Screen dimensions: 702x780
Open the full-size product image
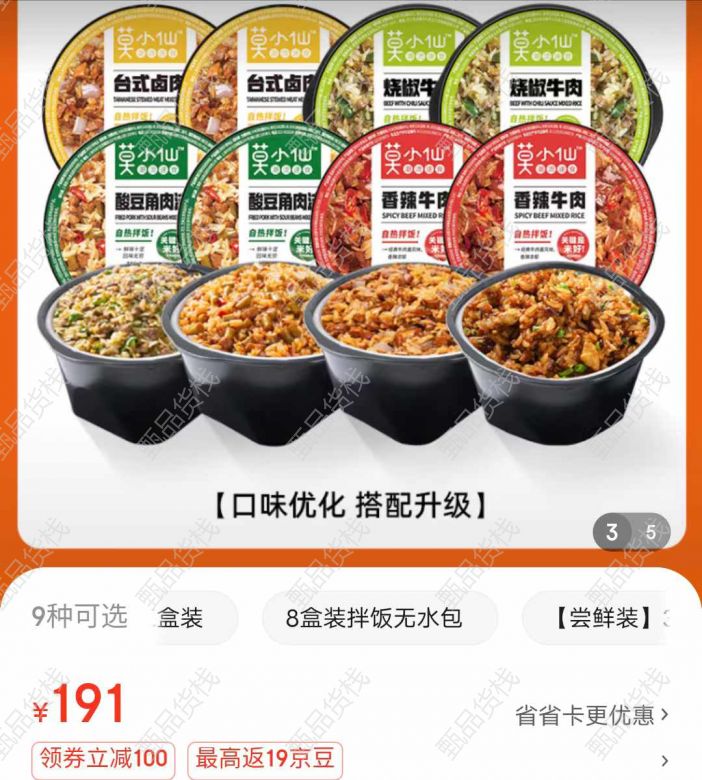351,270
